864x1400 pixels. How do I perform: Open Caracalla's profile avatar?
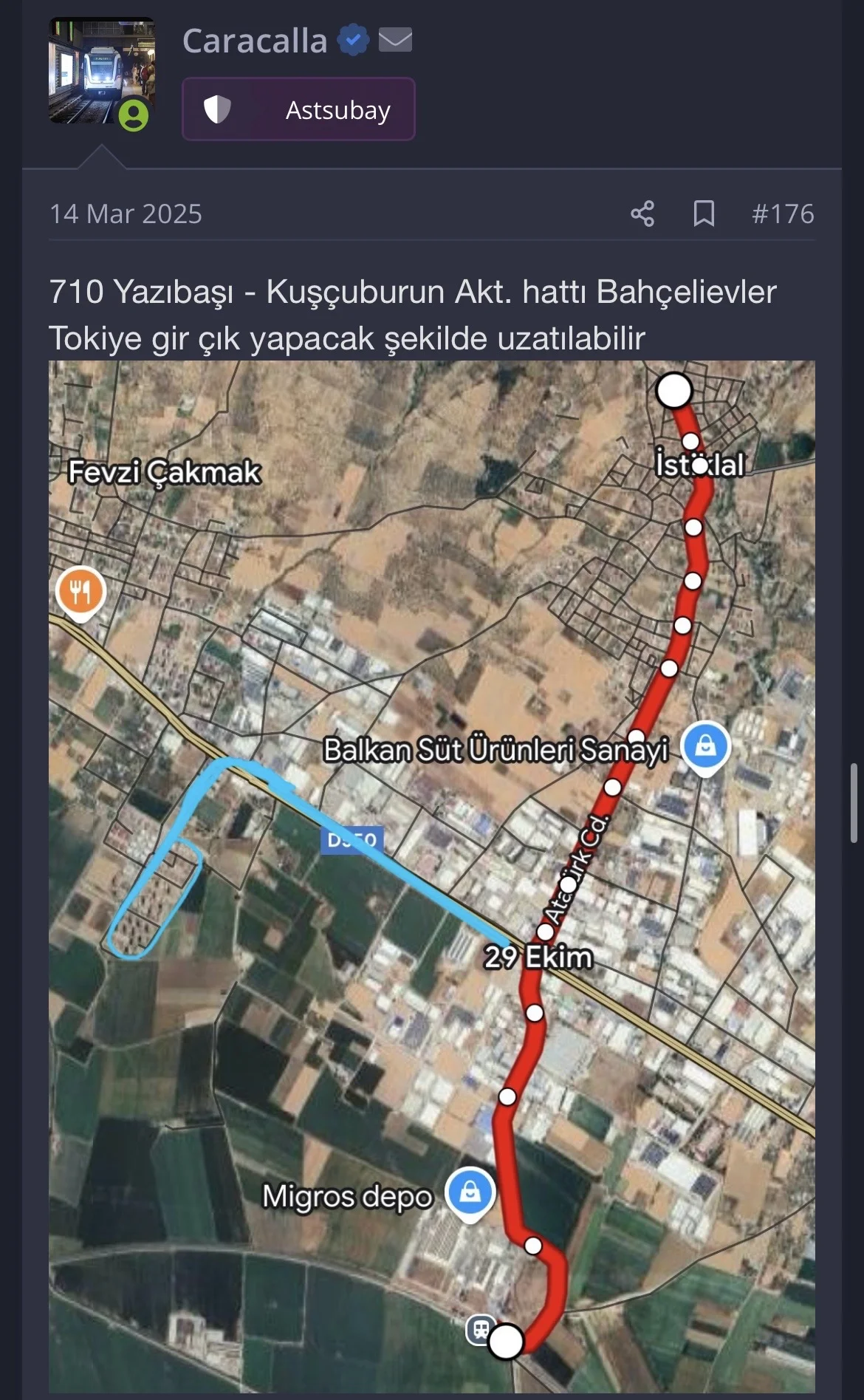click(101, 71)
